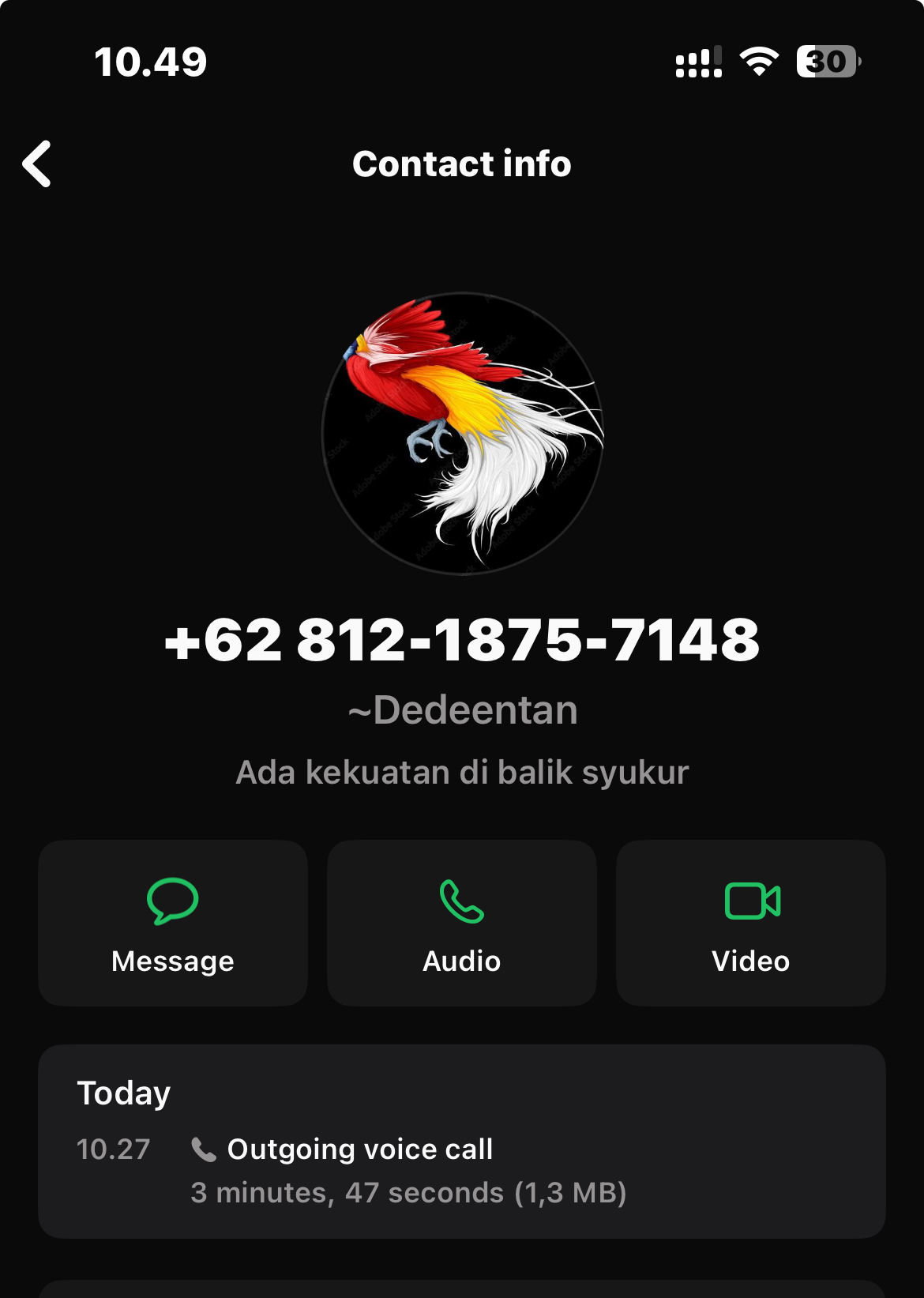
Task: Go back from Contact info
Action: pos(37,164)
